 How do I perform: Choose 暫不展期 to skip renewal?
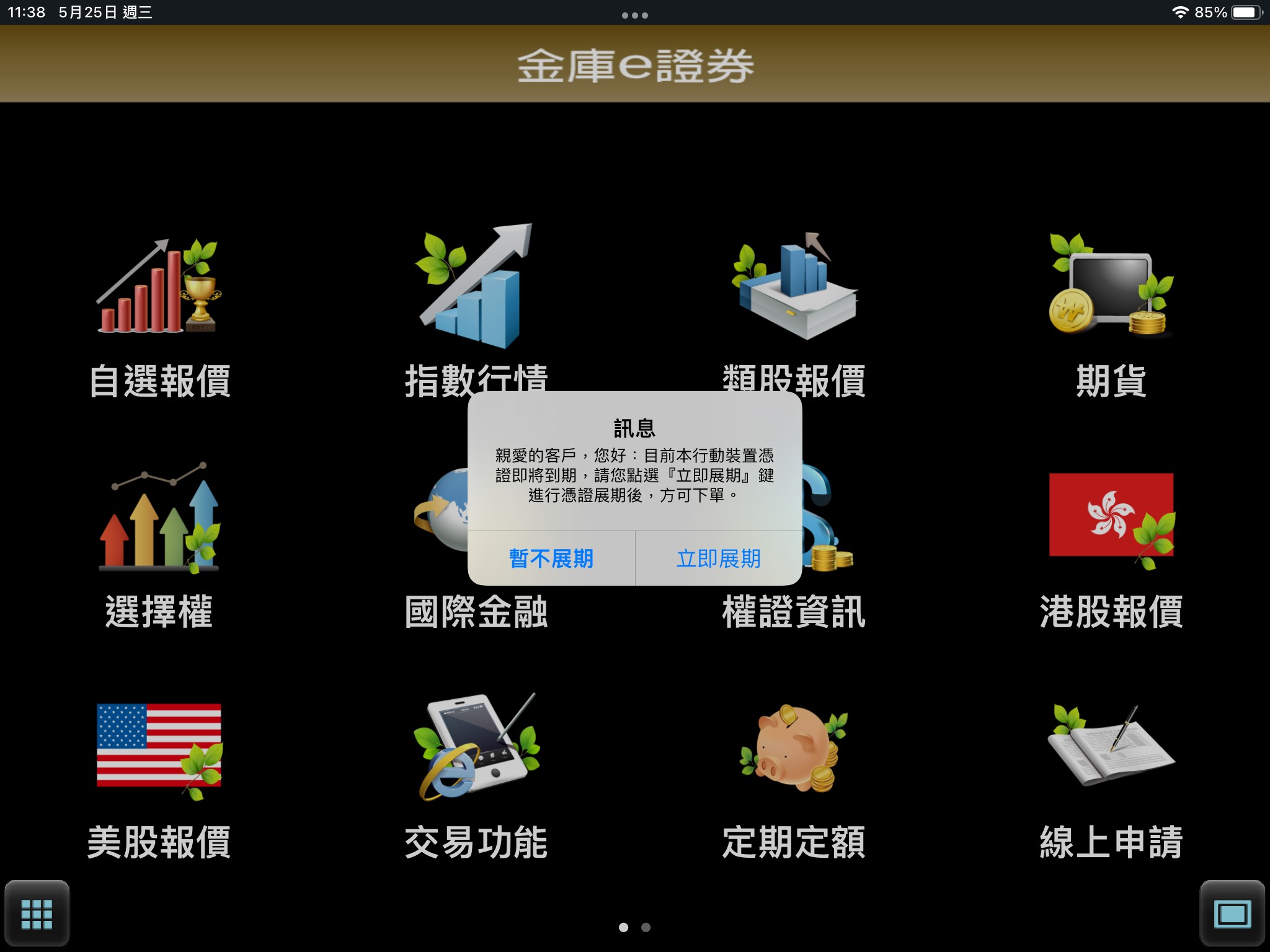tap(551, 558)
